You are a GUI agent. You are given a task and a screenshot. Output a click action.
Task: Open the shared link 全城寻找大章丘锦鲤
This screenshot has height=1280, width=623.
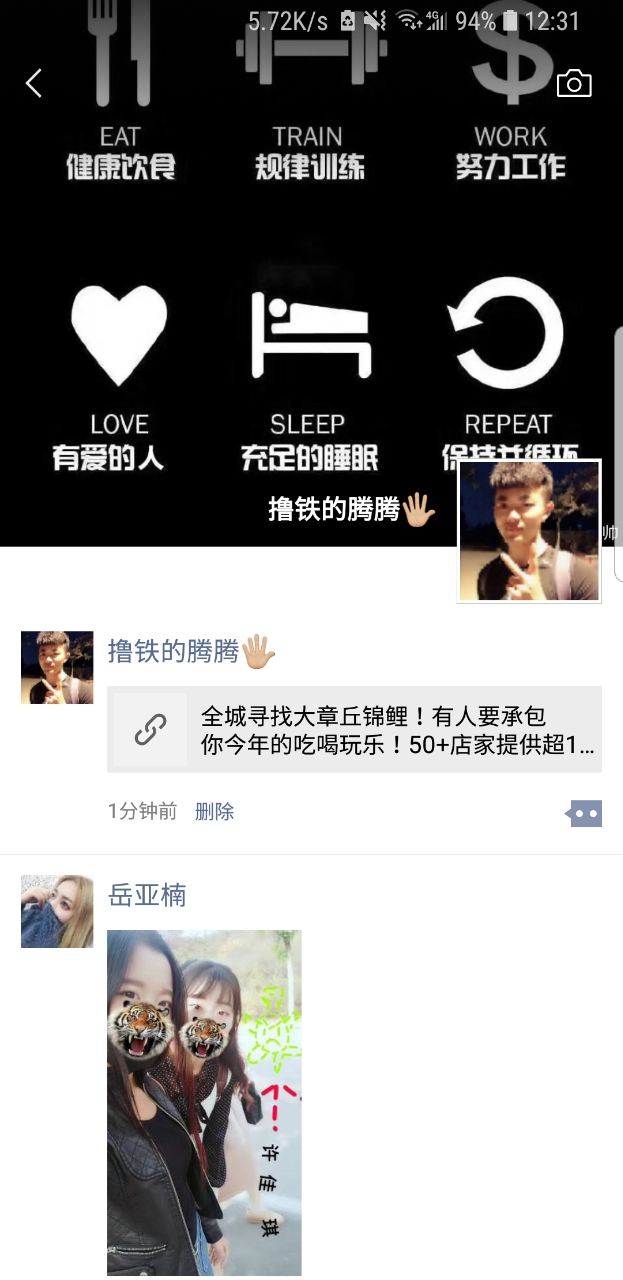354,730
